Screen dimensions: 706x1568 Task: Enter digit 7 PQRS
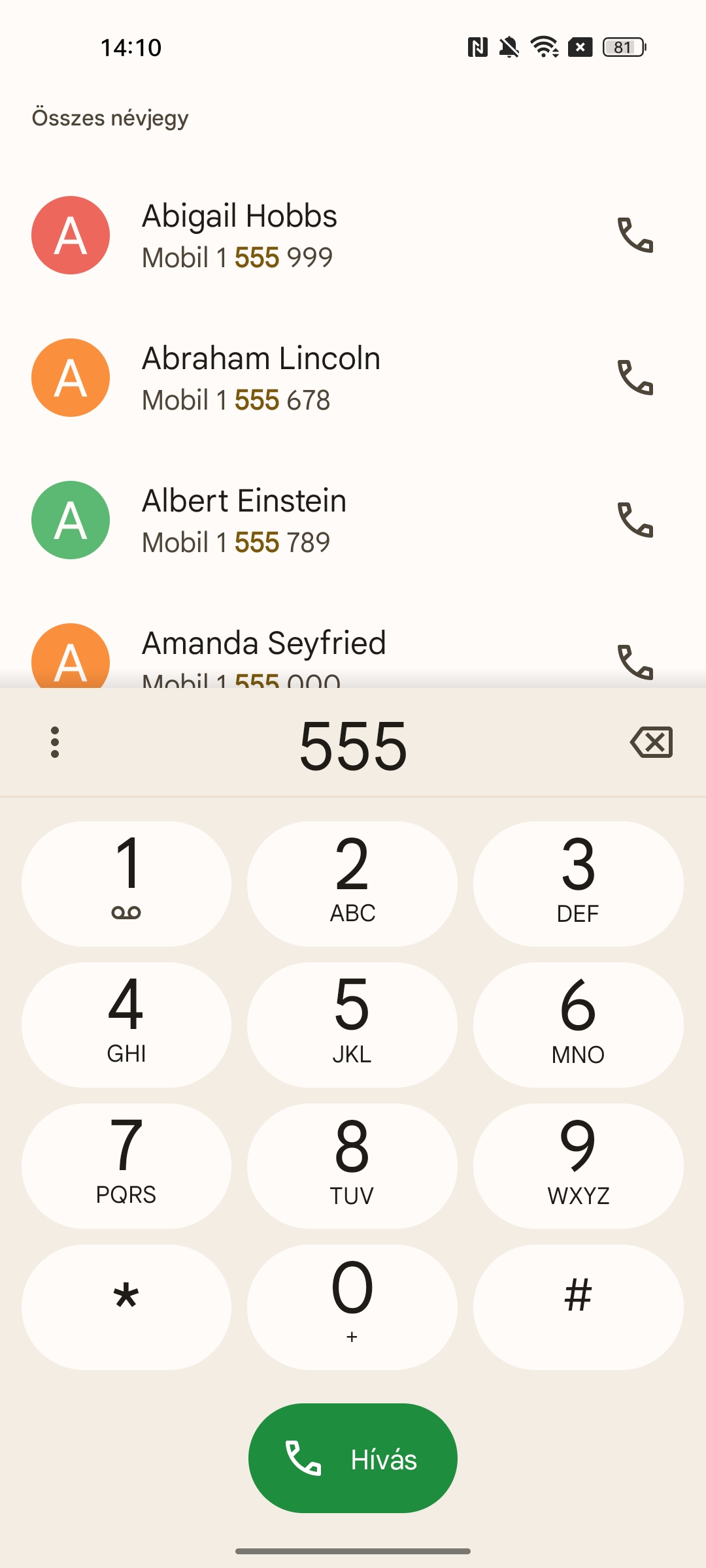pyautogui.click(x=126, y=1166)
